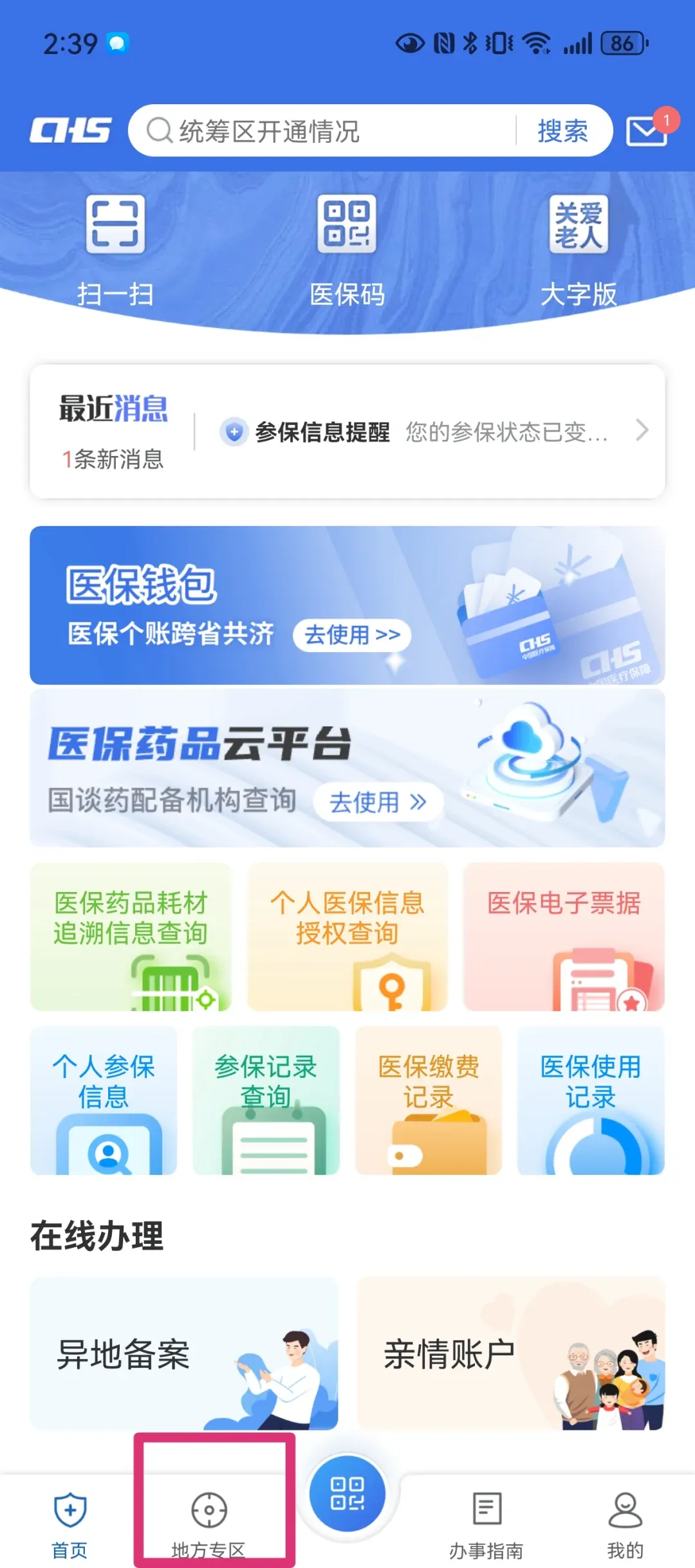Tap the 搜索 button
The image size is (695, 1568).
[562, 131]
